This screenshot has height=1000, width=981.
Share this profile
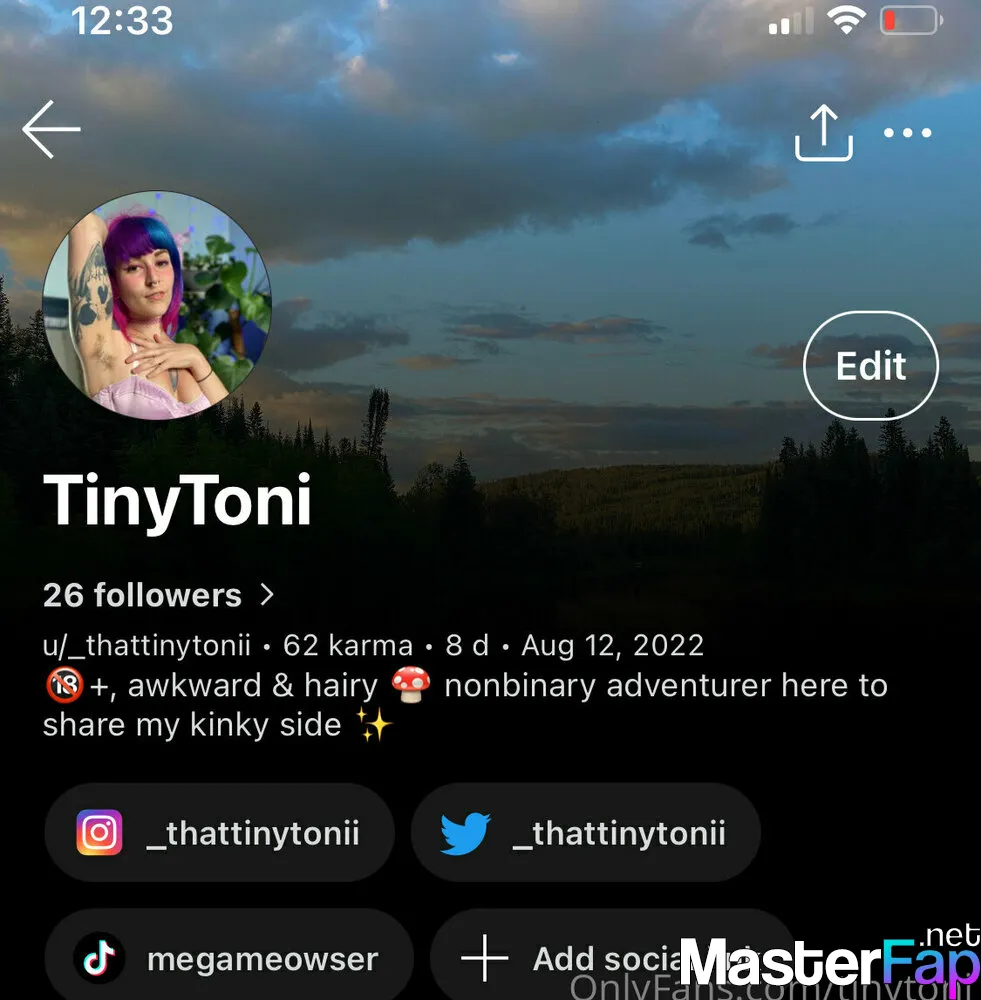coord(823,132)
